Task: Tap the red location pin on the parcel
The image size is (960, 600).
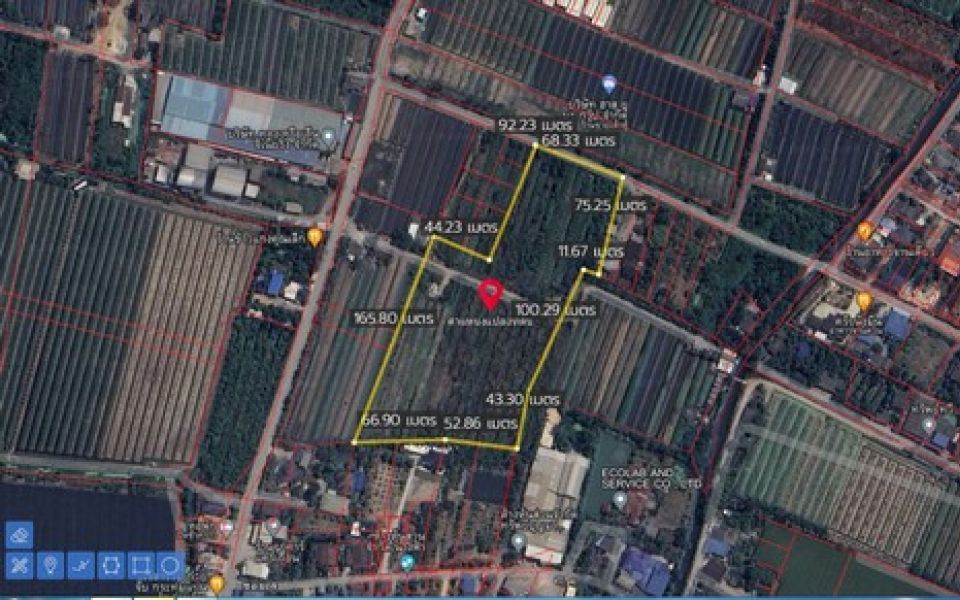Action: pos(490,294)
